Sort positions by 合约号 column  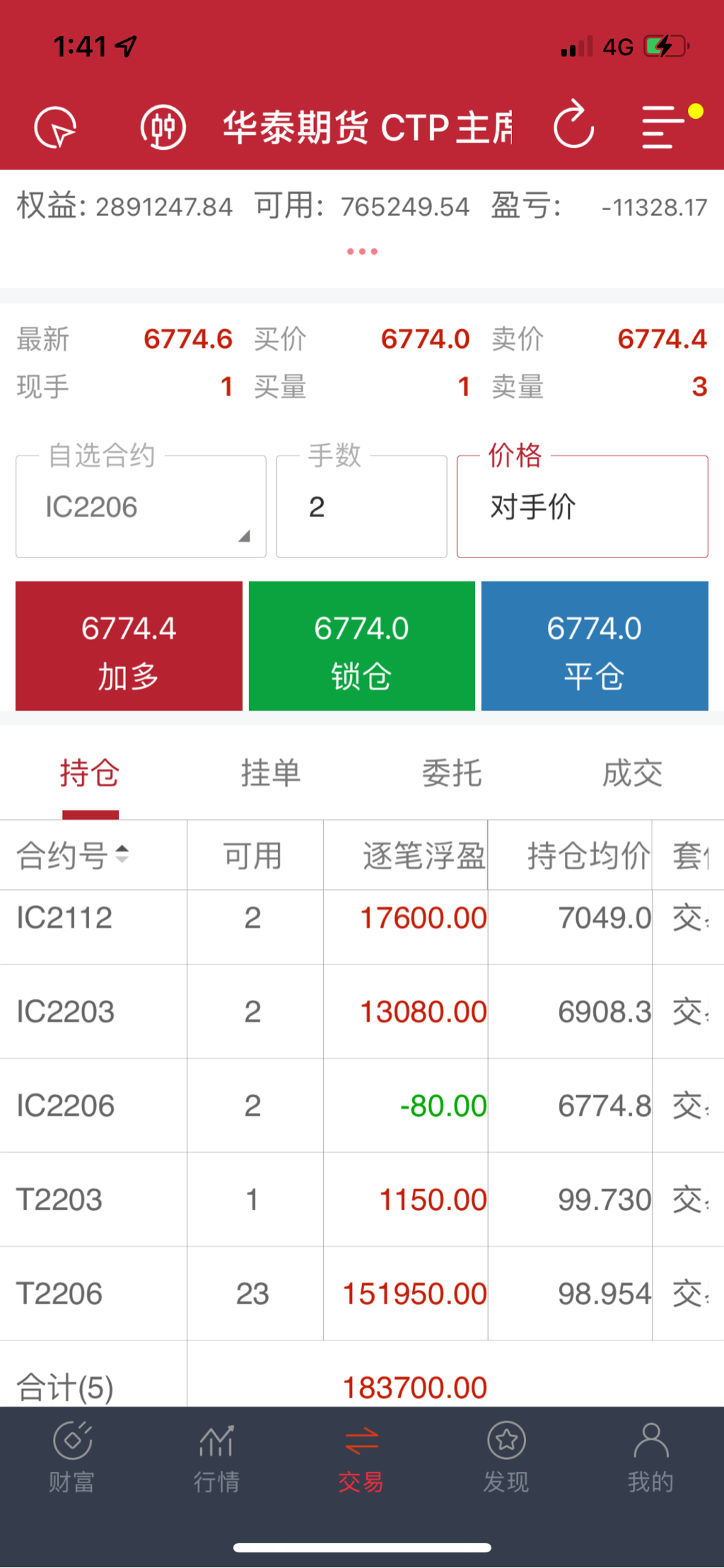pyautogui.click(x=73, y=855)
